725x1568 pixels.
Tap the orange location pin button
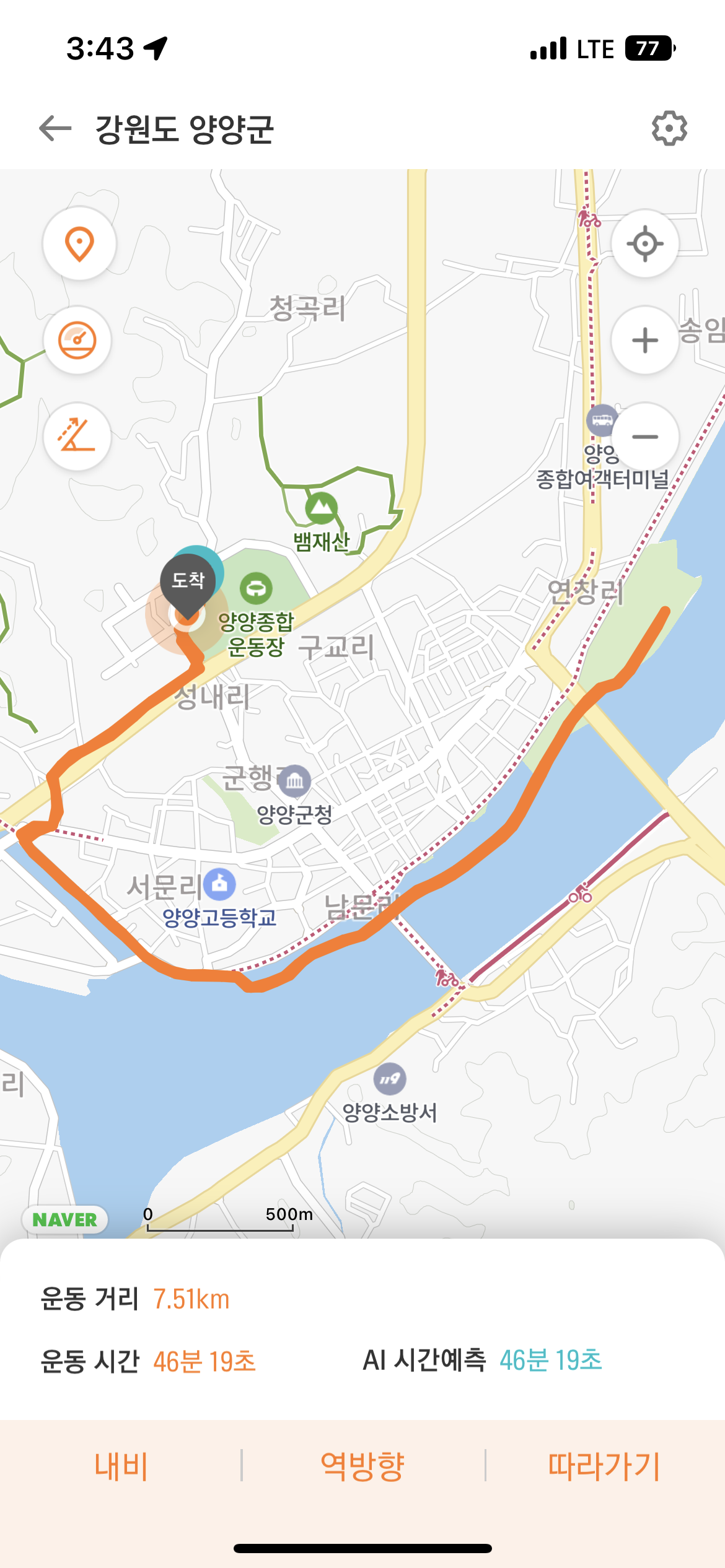point(79,244)
